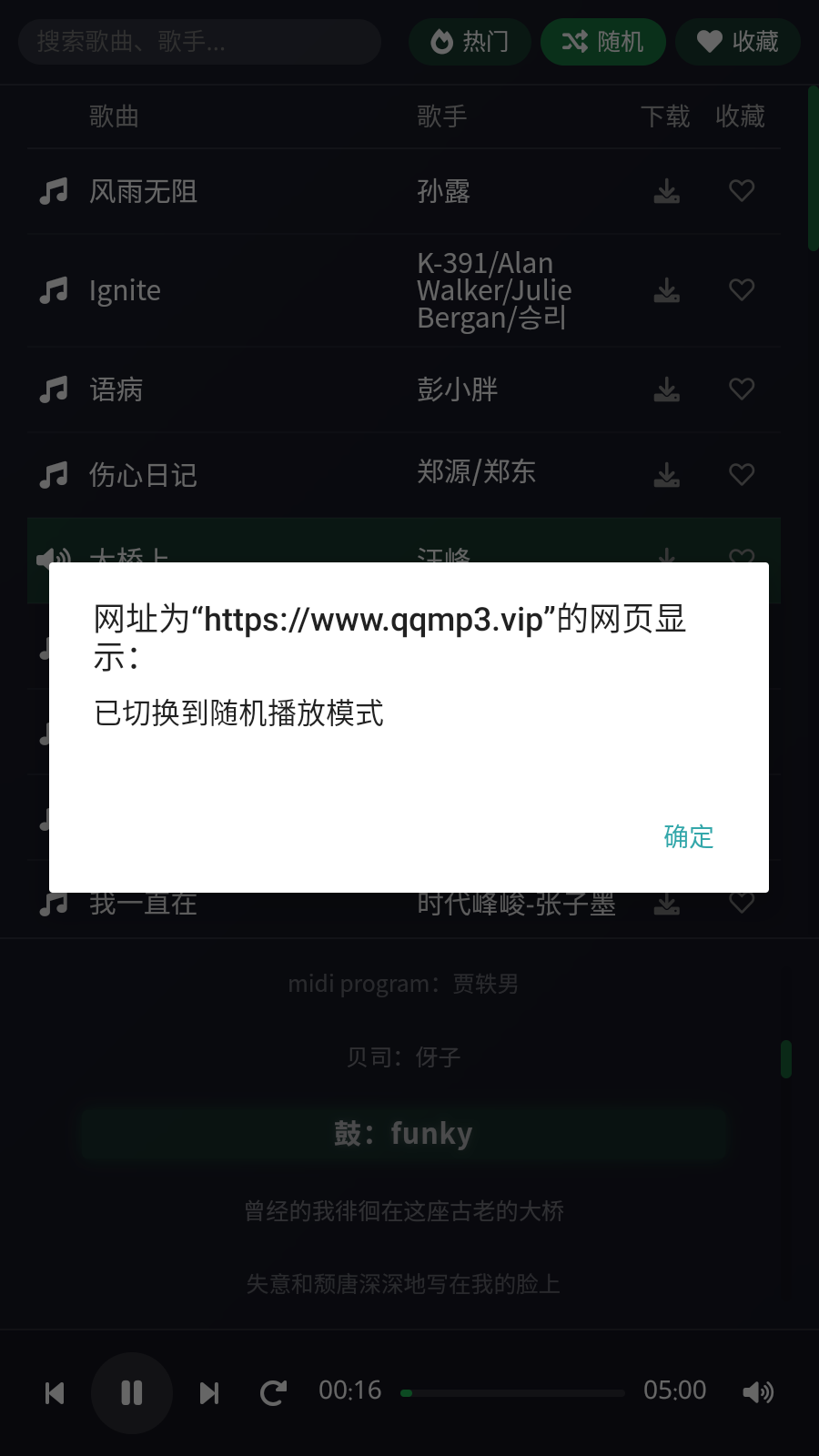
Task: Download the song Ignite
Action: 667,290
